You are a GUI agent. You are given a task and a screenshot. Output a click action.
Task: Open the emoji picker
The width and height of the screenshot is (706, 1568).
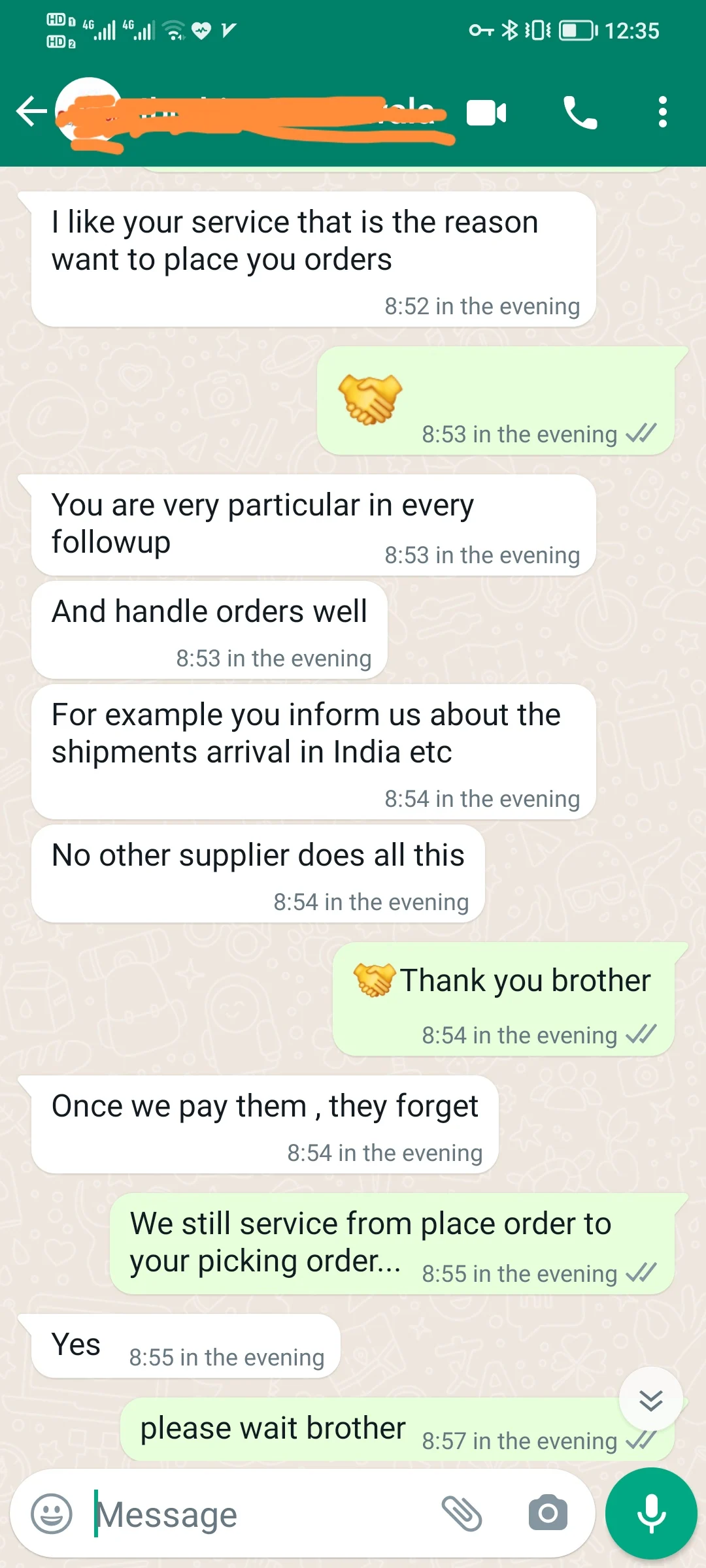52,1514
